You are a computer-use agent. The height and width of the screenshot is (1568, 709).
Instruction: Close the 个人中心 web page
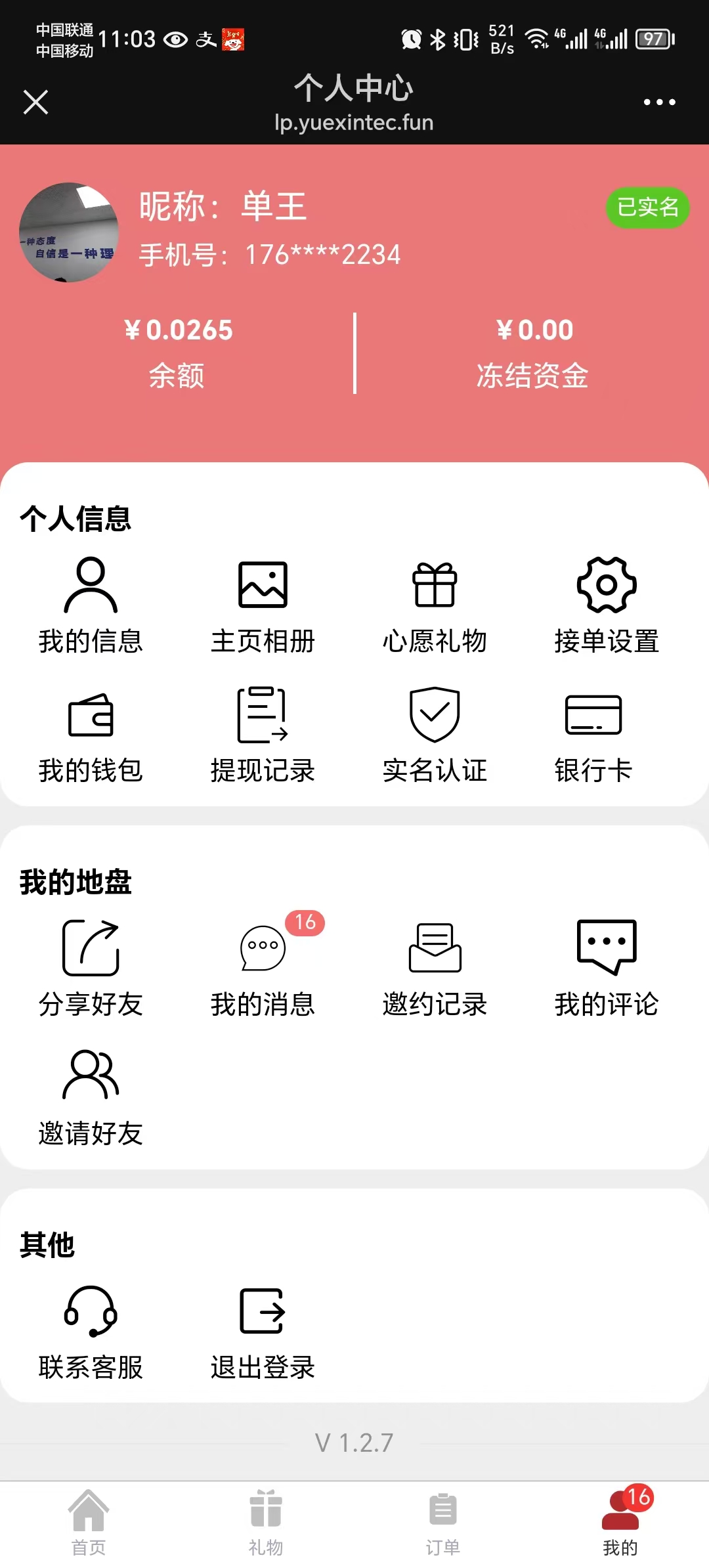point(35,102)
